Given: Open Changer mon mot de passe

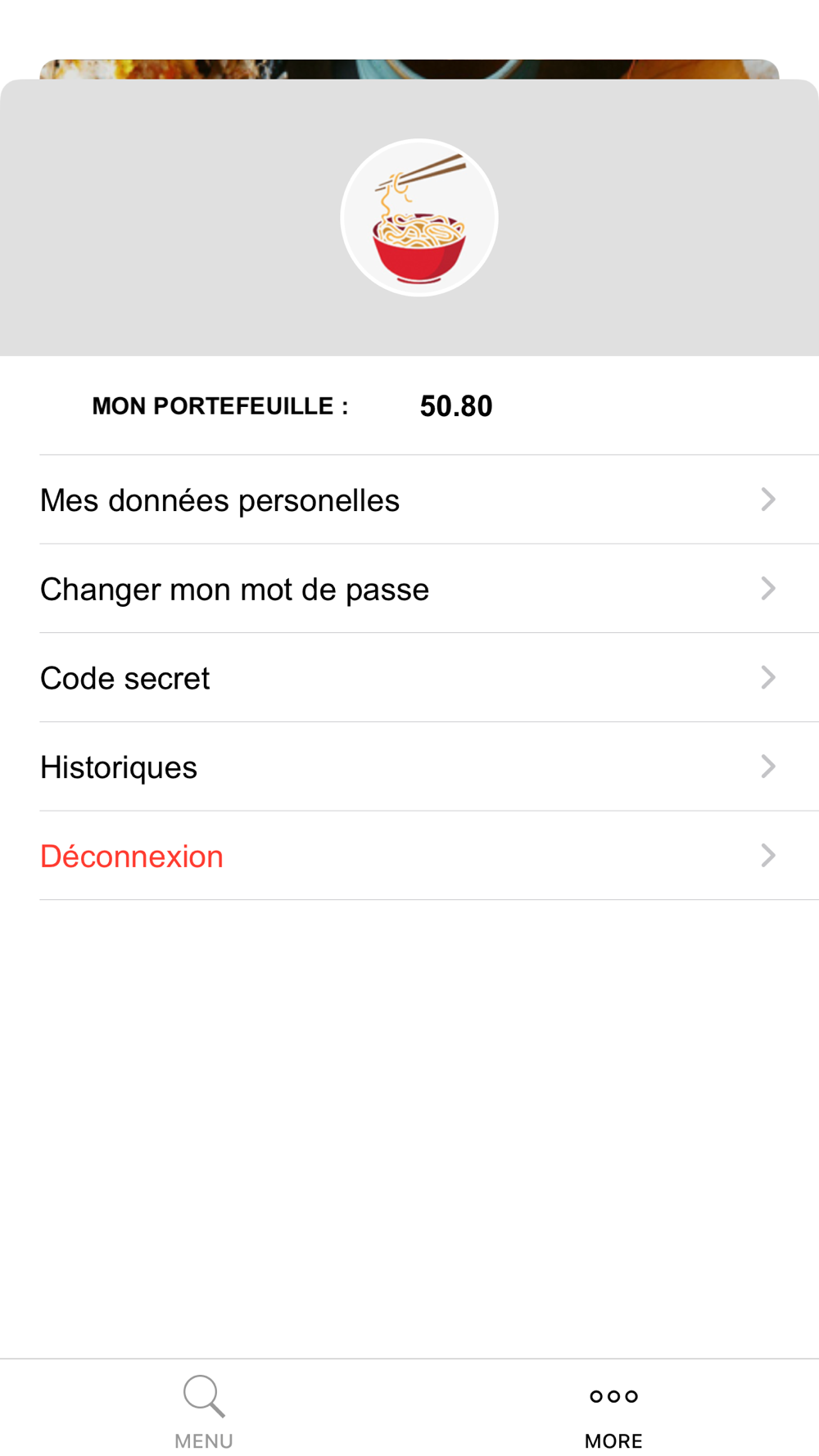Looking at the screenshot, I should pos(409,589).
